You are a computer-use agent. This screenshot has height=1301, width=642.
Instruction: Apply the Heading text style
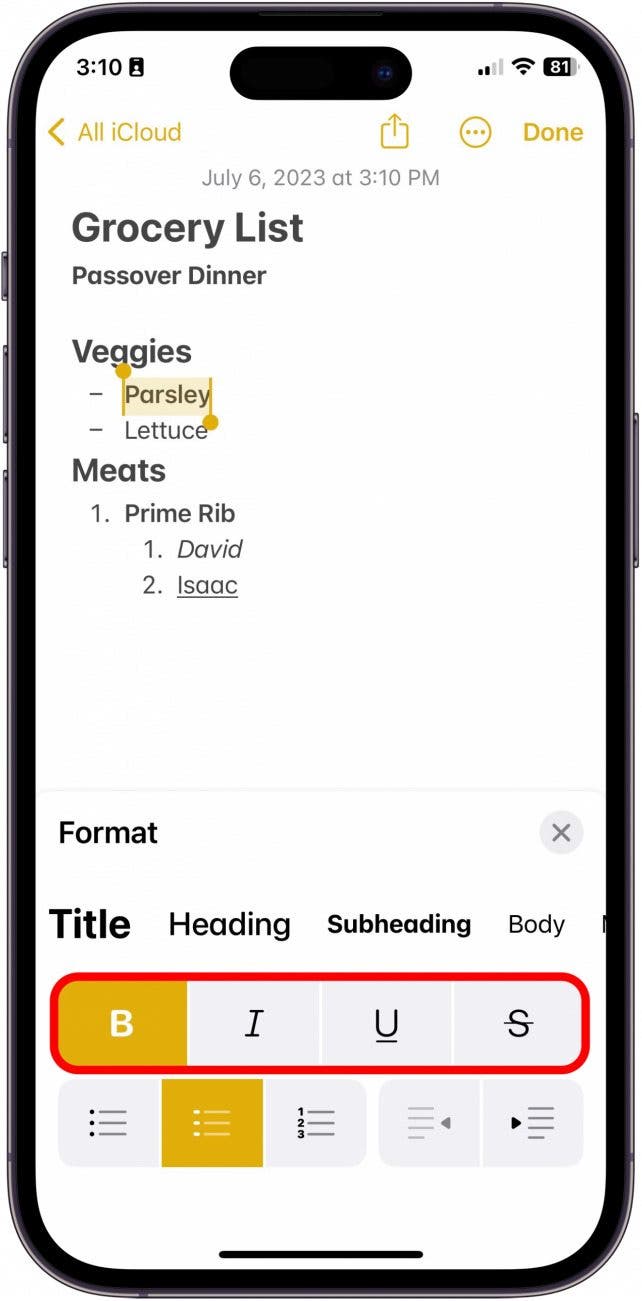[229, 924]
